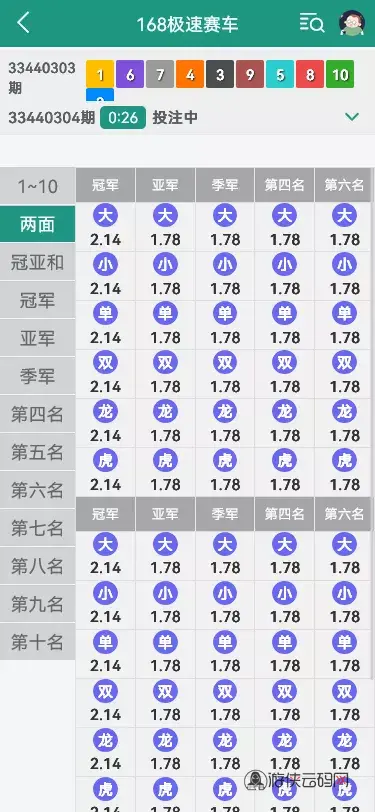Switch to the 第五名 tab
Viewport: 375px width, 812px height.
click(37, 452)
